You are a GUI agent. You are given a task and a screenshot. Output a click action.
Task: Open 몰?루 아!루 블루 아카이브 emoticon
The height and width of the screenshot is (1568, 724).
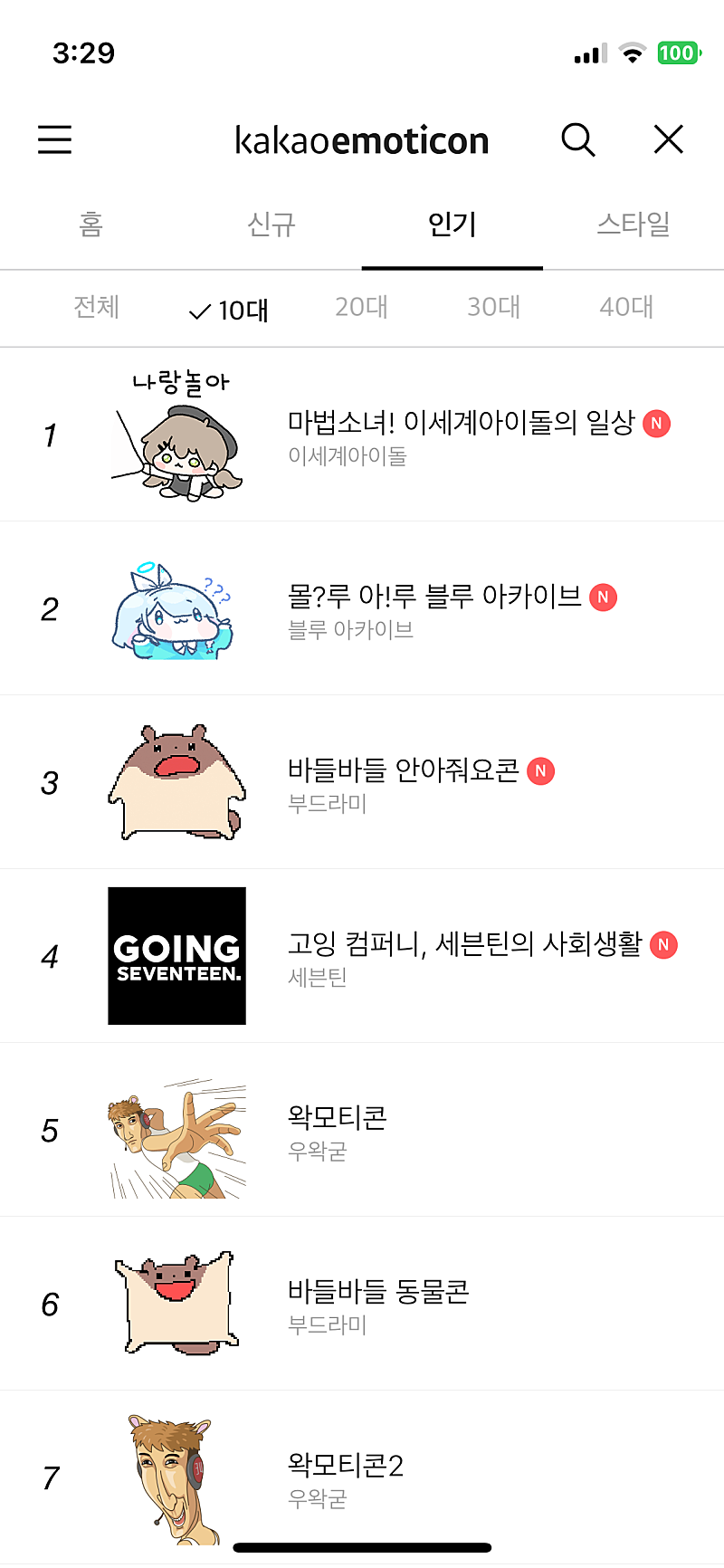[434, 598]
